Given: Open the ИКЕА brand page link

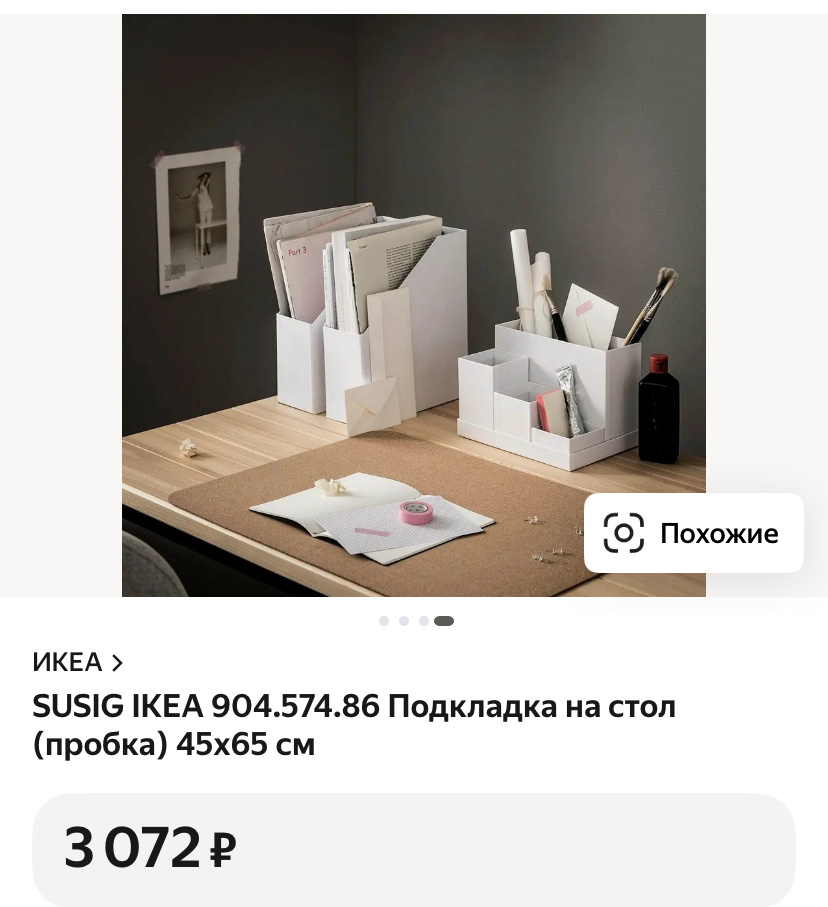Looking at the screenshot, I should pos(67,662).
